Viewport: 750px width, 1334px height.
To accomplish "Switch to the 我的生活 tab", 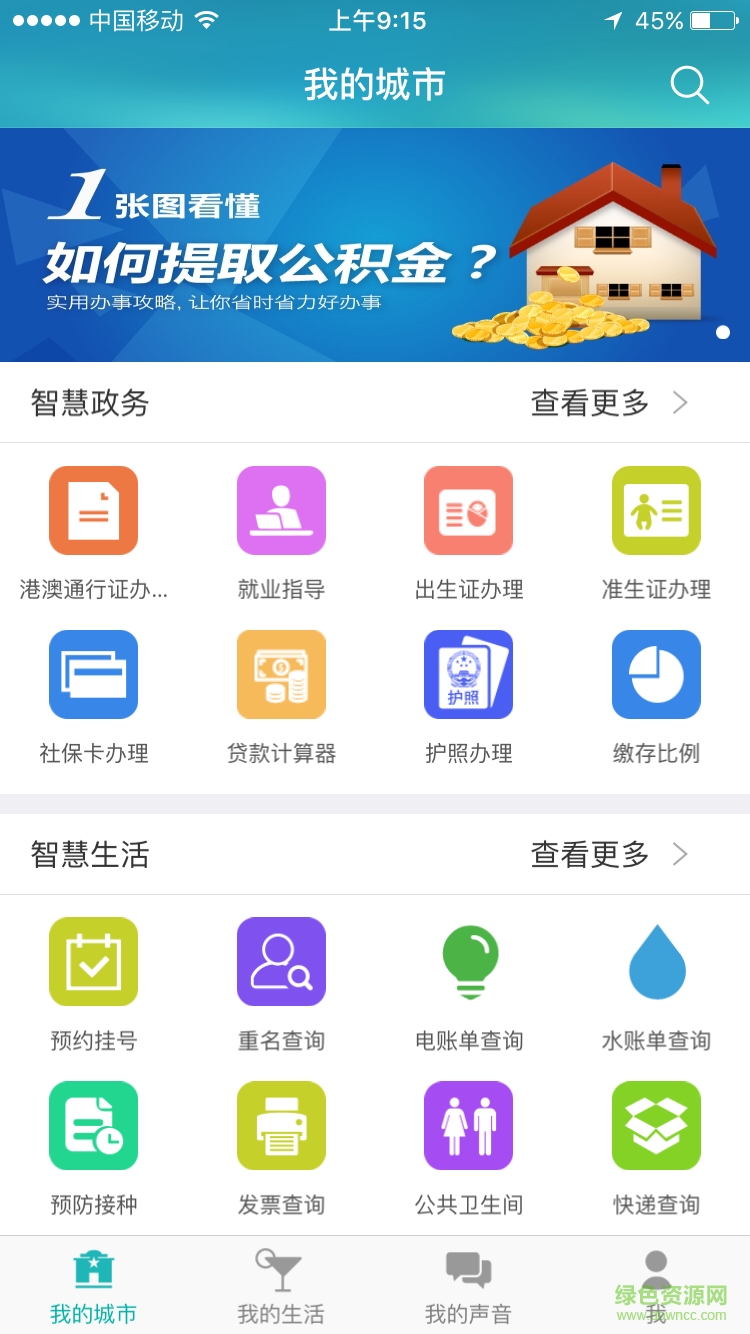I will 281,1286.
